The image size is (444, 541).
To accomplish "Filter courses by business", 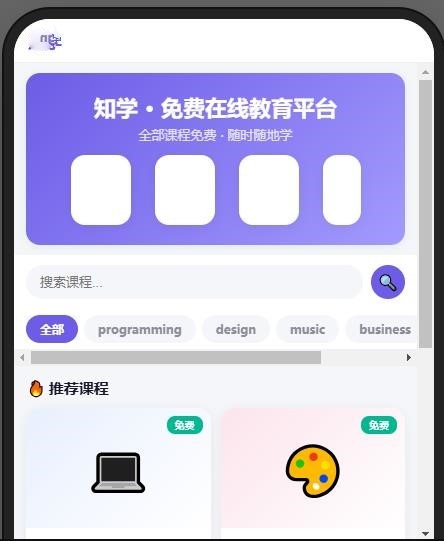I will [382, 329].
